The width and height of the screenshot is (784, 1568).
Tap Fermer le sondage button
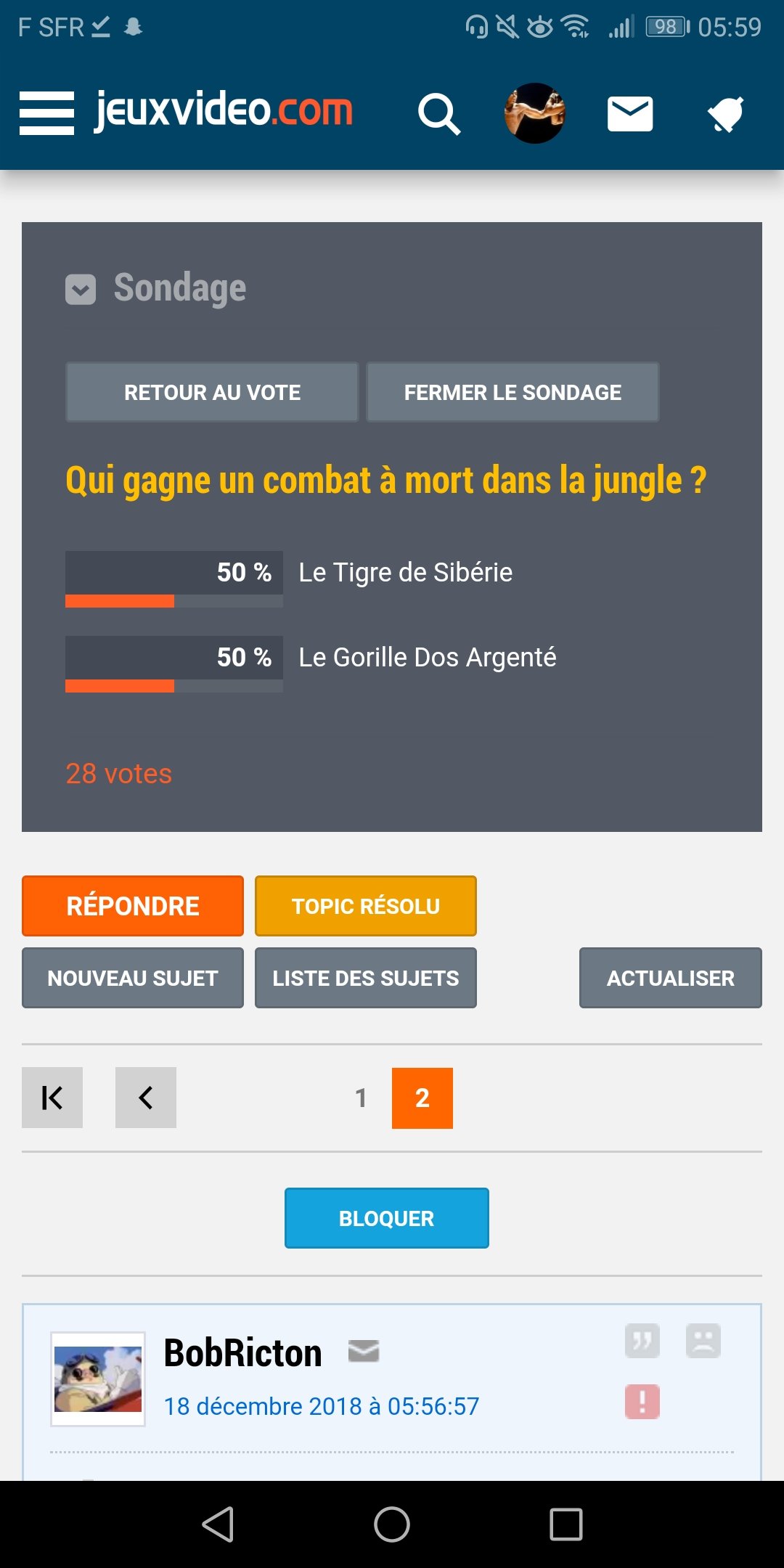[x=513, y=392]
